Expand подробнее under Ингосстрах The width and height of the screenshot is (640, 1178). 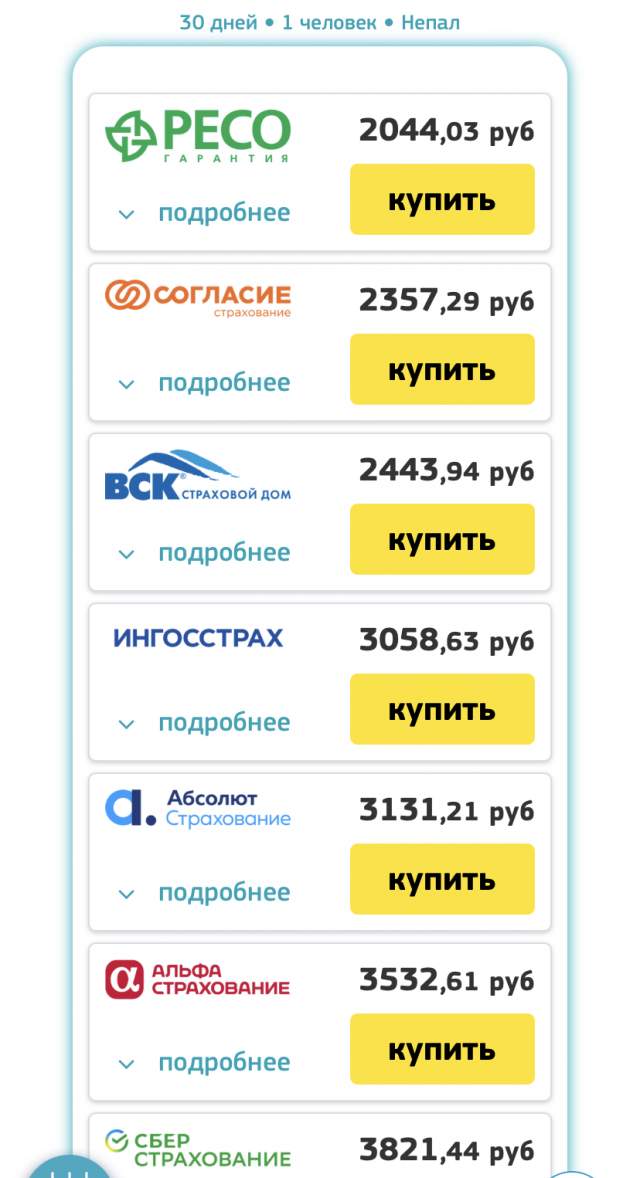click(x=205, y=723)
